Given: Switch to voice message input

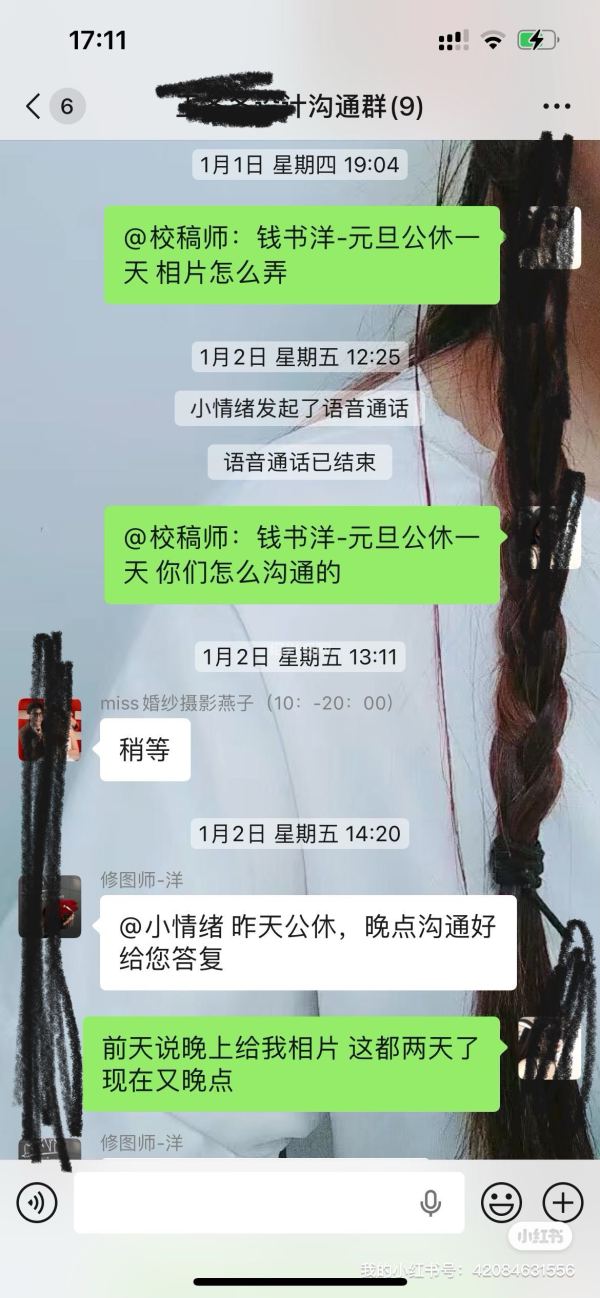Looking at the screenshot, I should click(x=37, y=1202).
